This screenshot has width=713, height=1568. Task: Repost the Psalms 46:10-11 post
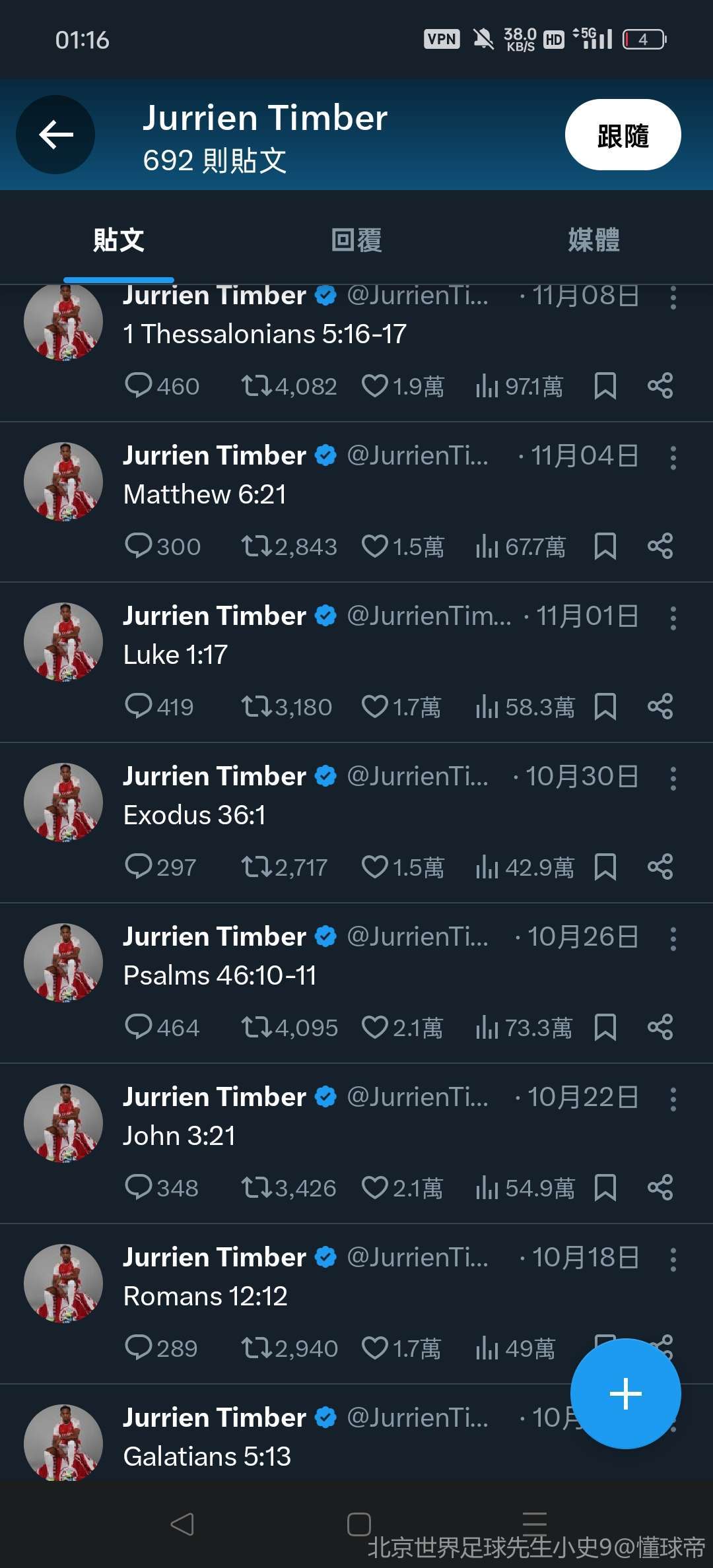coord(256,1028)
